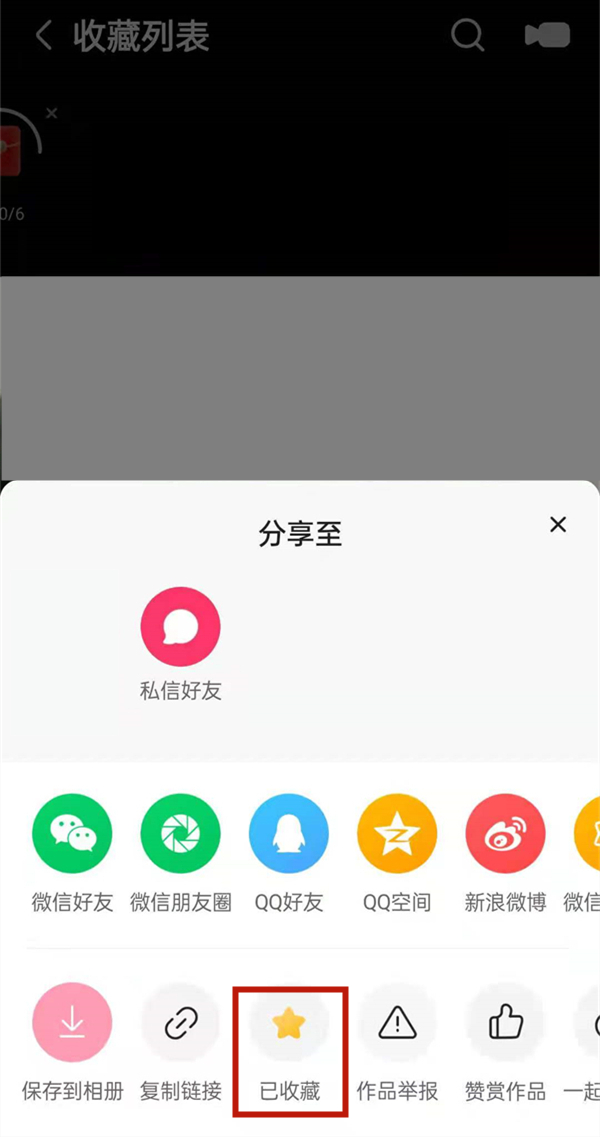
Task: Share to QQ空间
Action: (x=397, y=835)
